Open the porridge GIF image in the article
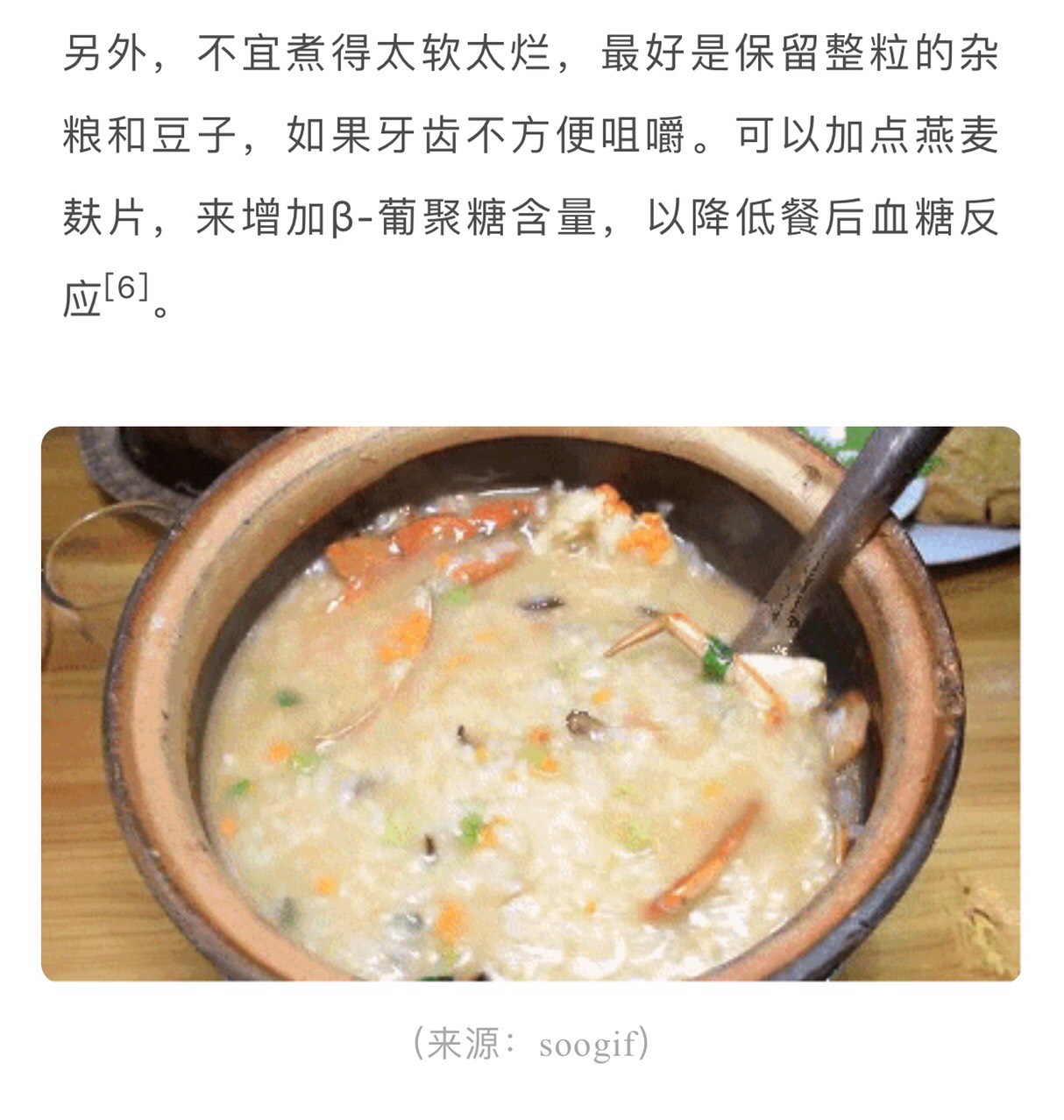This screenshot has height=1120, width=1064. [x=530, y=703]
